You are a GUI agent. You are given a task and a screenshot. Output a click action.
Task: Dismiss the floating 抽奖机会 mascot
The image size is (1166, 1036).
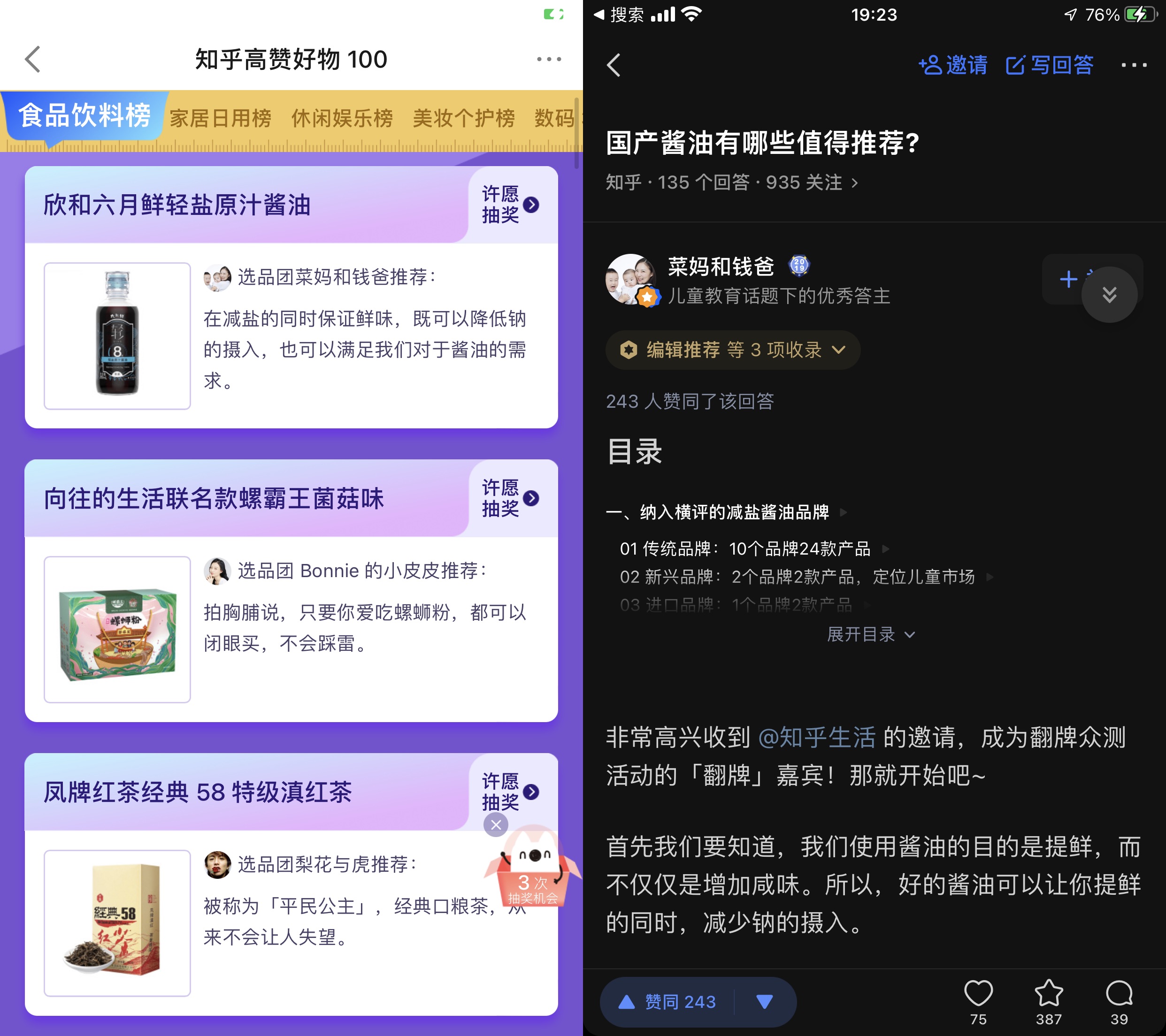click(x=496, y=824)
